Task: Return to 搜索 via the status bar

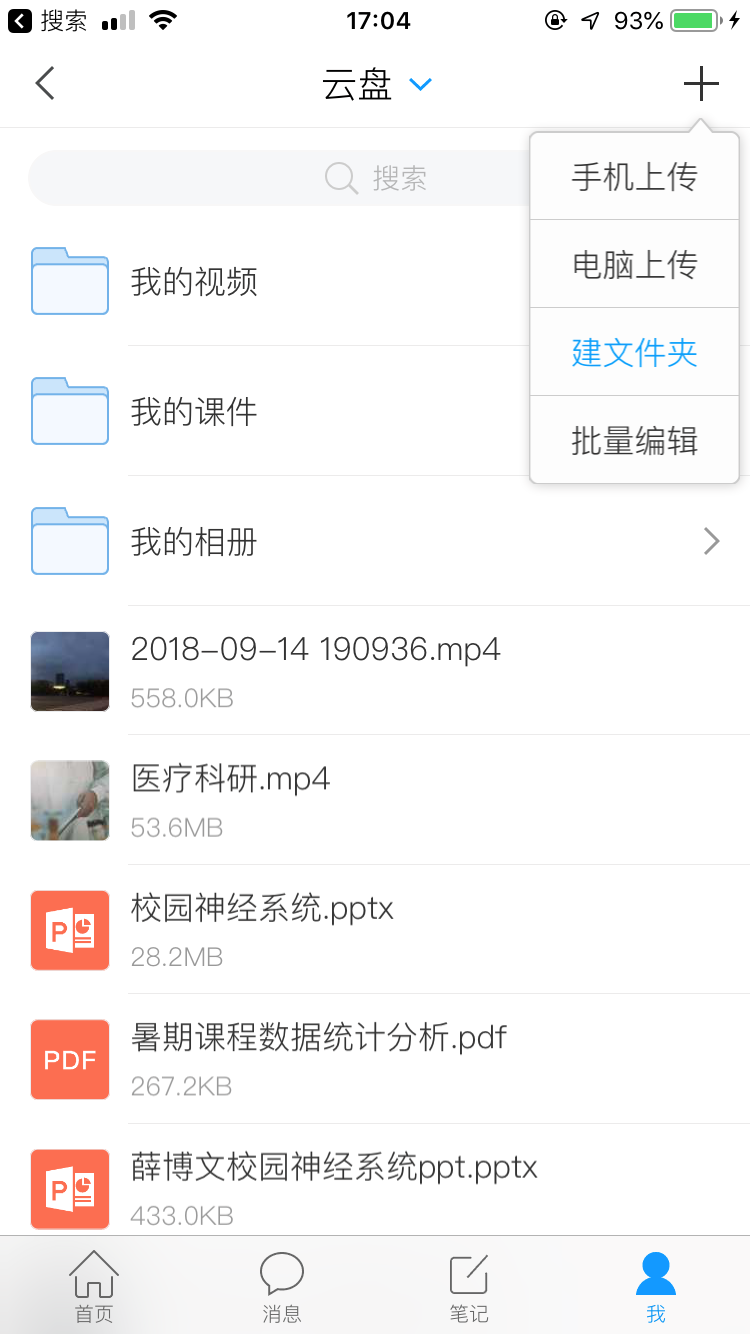Action: [x=48, y=20]
